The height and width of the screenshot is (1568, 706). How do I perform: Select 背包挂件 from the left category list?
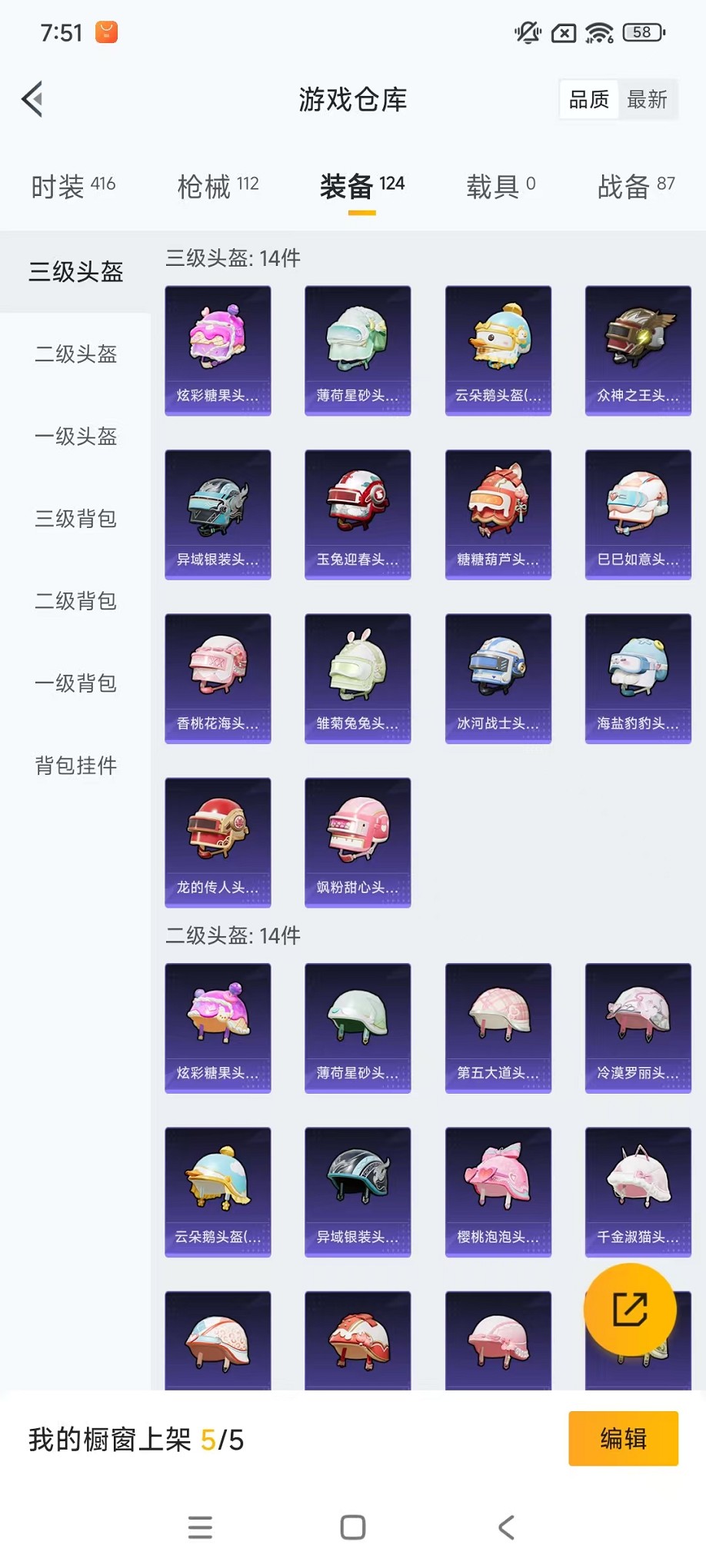(x=75, y=766)
